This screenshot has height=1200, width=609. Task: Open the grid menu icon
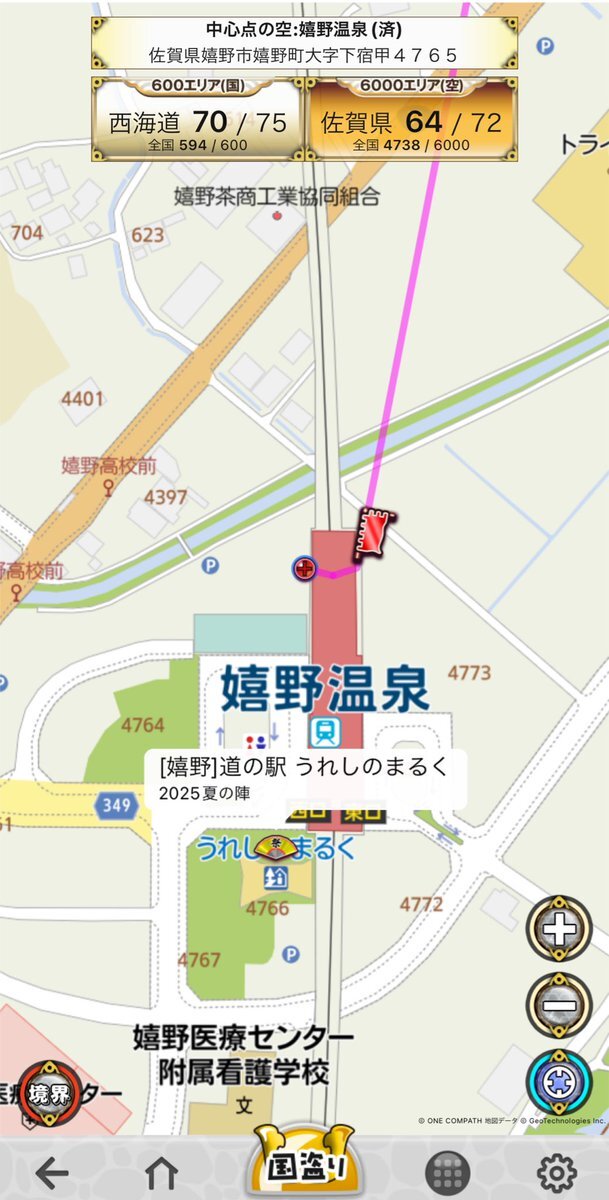point(447,1172)
